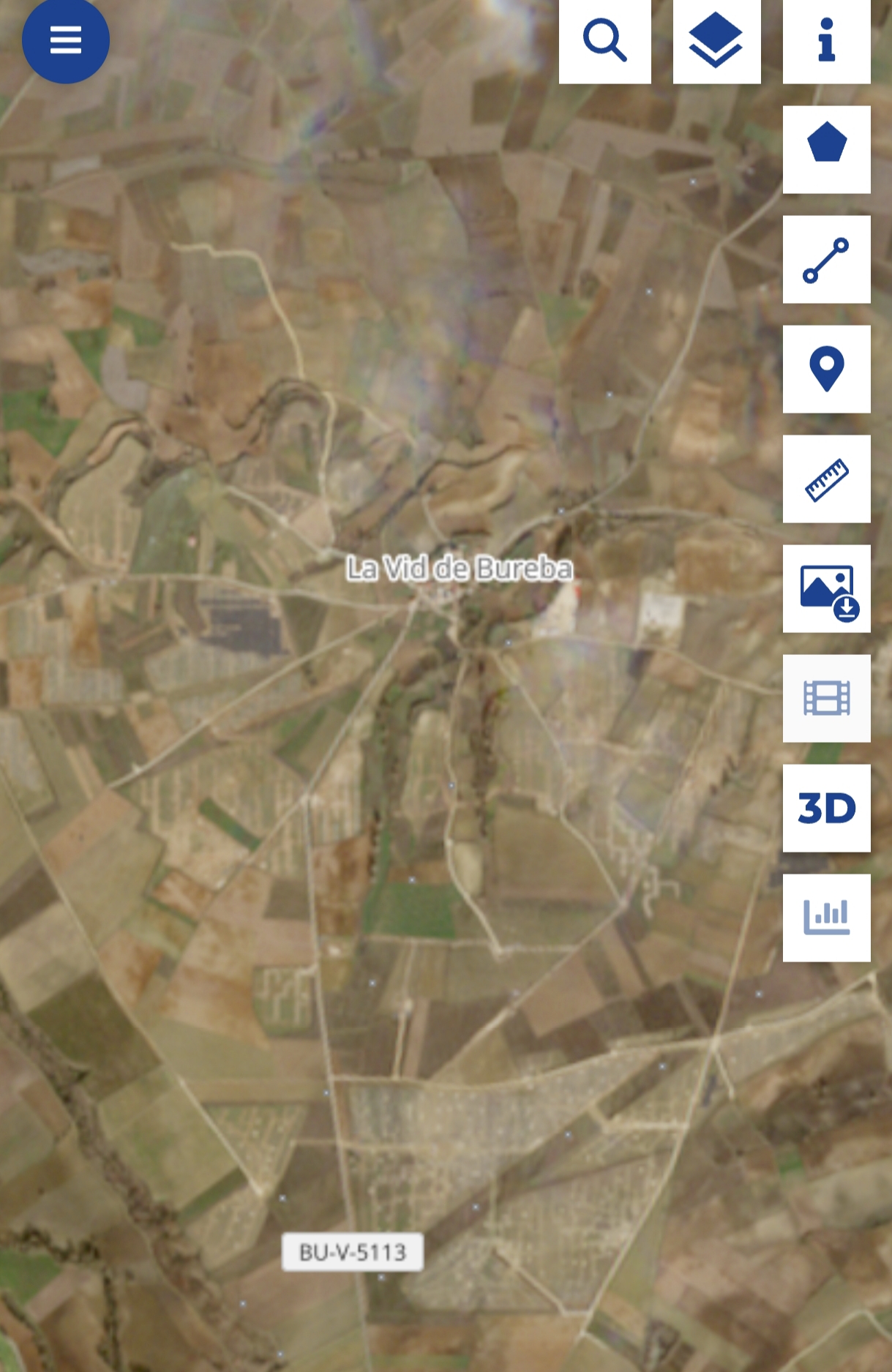Open the map layers panel
892x1372 pixels.
716,41
